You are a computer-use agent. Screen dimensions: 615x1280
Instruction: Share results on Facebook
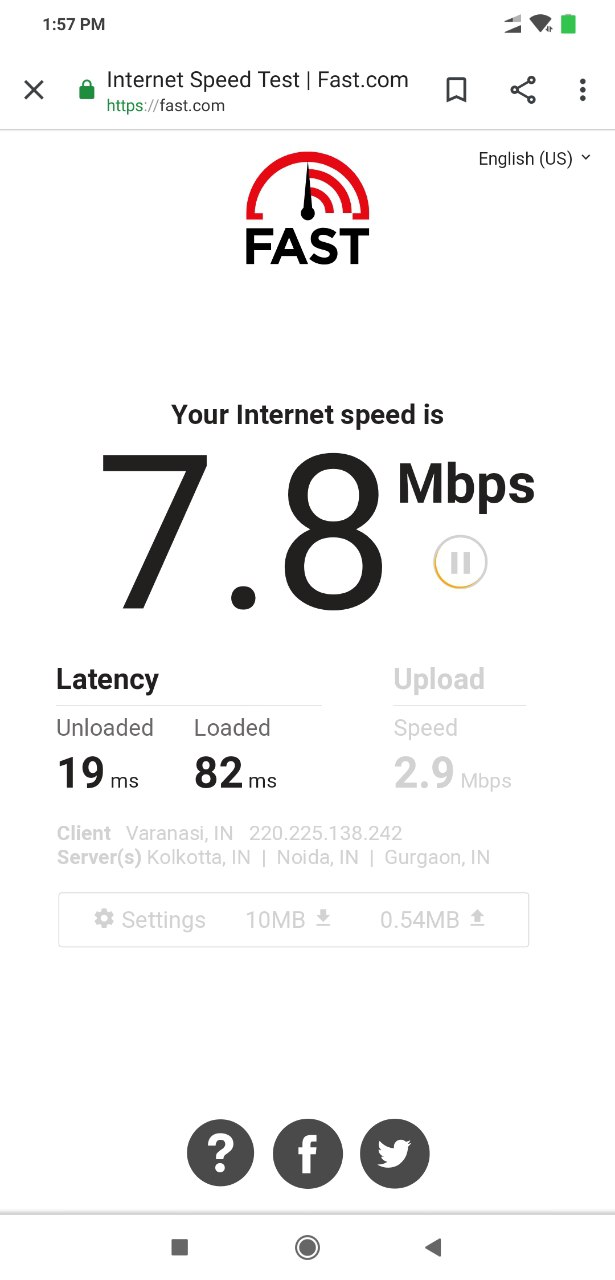coord(308,1154)
